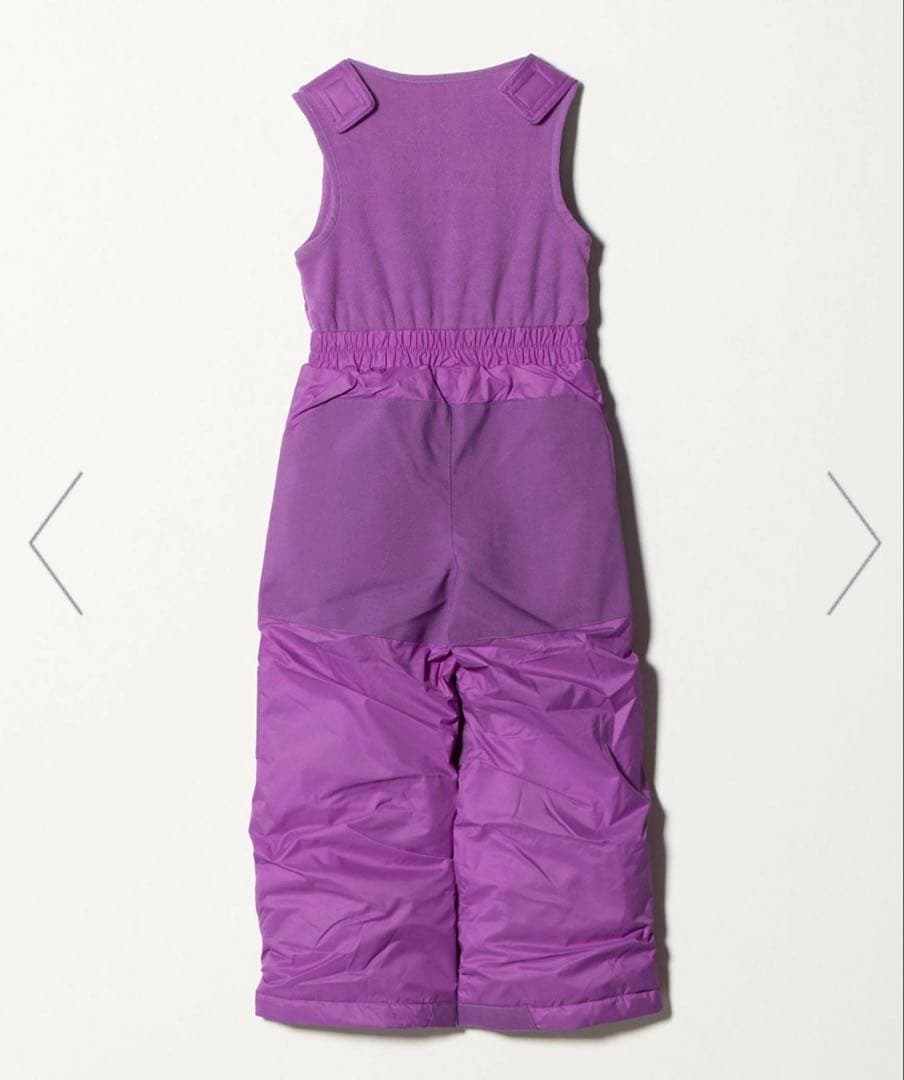Go to the previous product image
904x1080 pixels.
point(56,542)
